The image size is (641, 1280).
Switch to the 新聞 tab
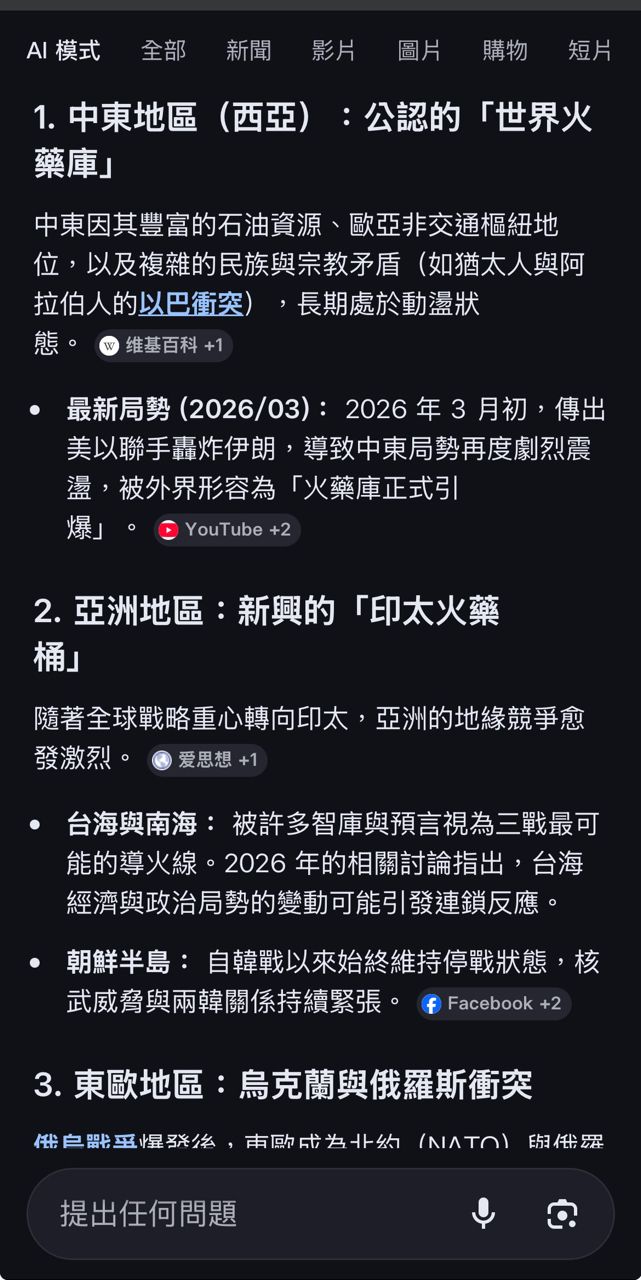click(x=248, y=50)
